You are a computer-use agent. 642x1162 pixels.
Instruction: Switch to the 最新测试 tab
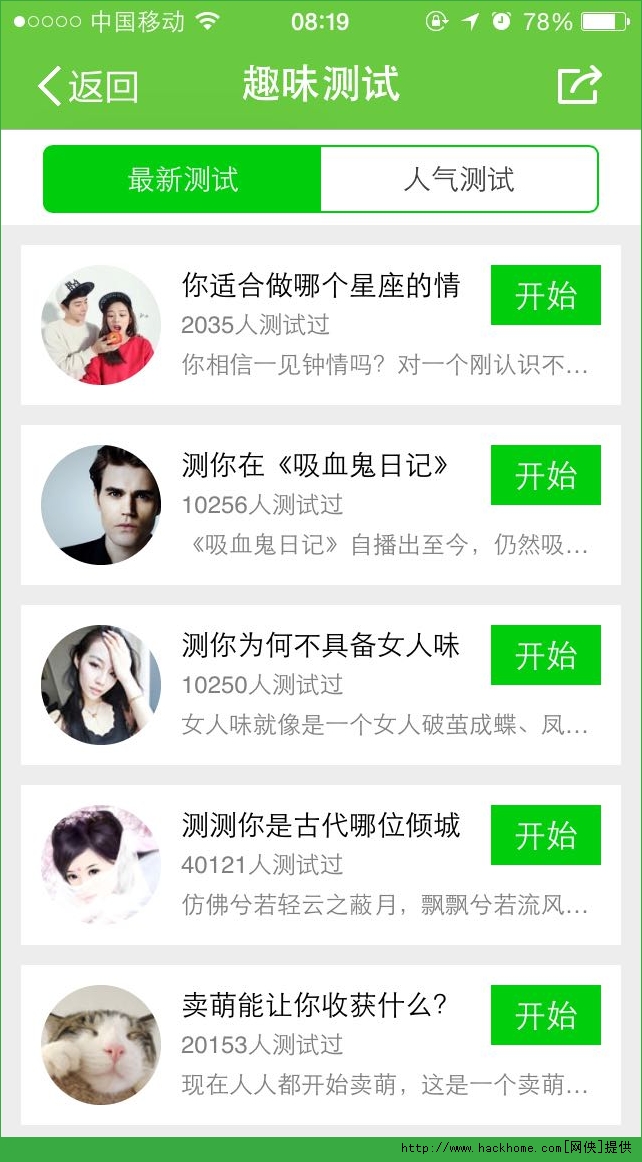tap(183, 180)
